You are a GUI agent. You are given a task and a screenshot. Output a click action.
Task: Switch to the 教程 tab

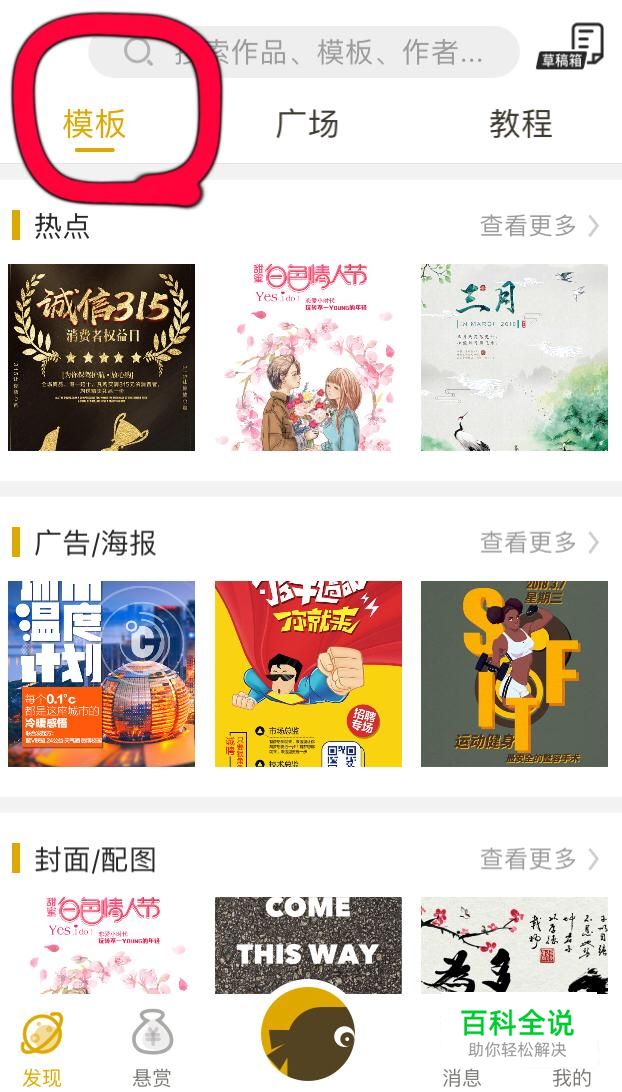[x=520, y=125]
